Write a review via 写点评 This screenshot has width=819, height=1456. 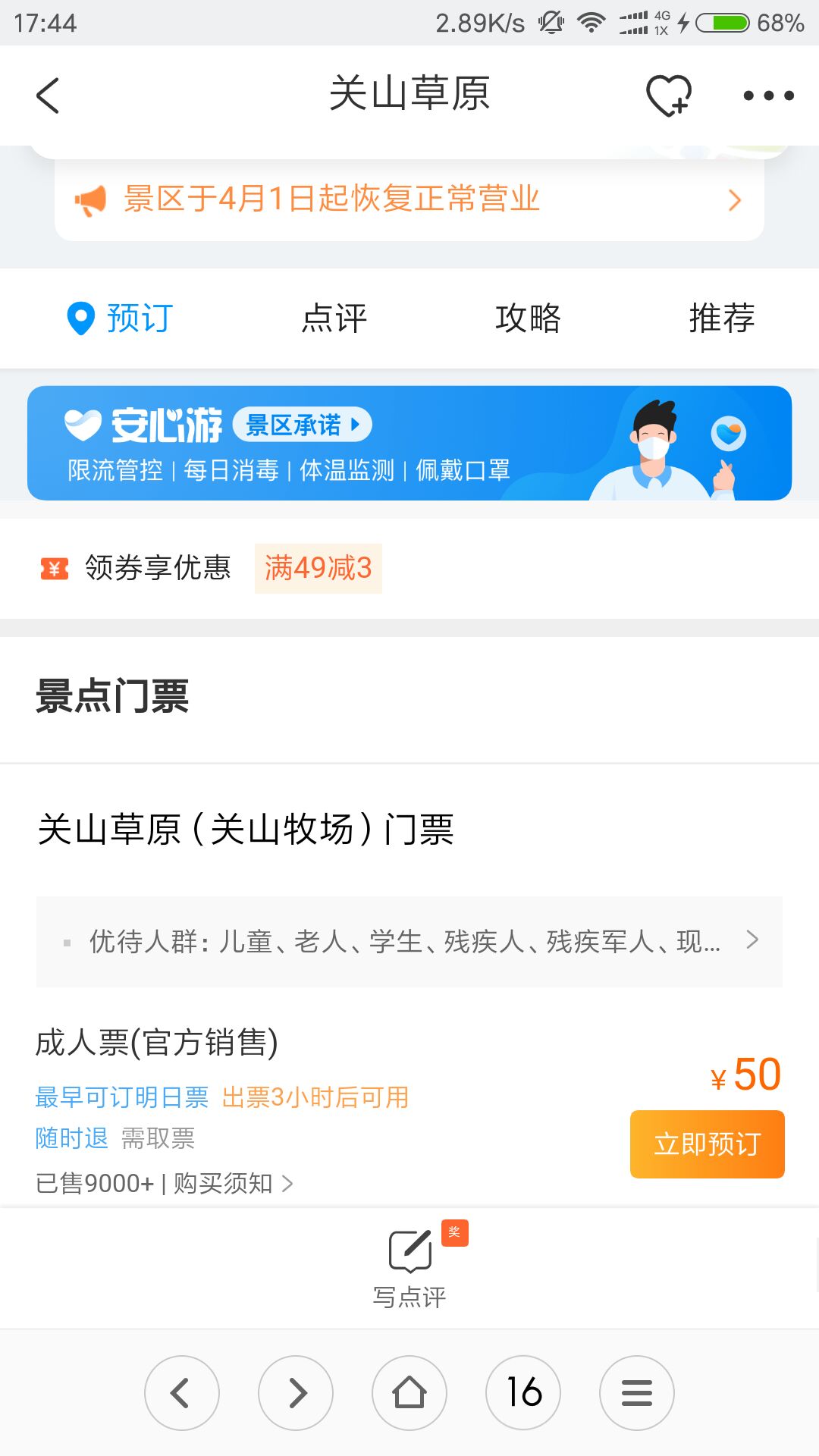pyautogui.click(x=409, y=1266)
